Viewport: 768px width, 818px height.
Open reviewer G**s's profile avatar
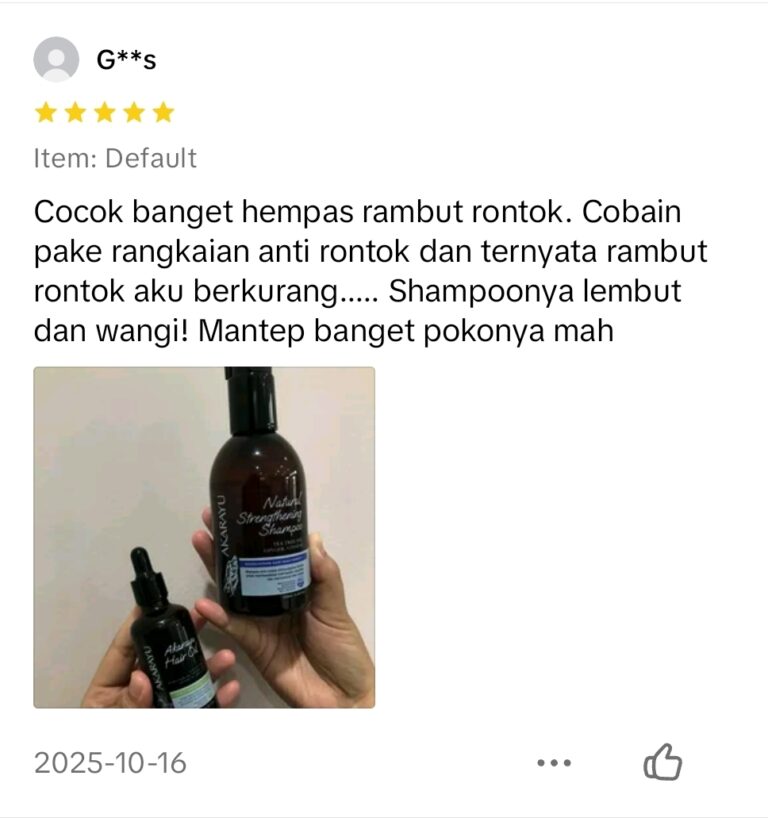(56, 60)
